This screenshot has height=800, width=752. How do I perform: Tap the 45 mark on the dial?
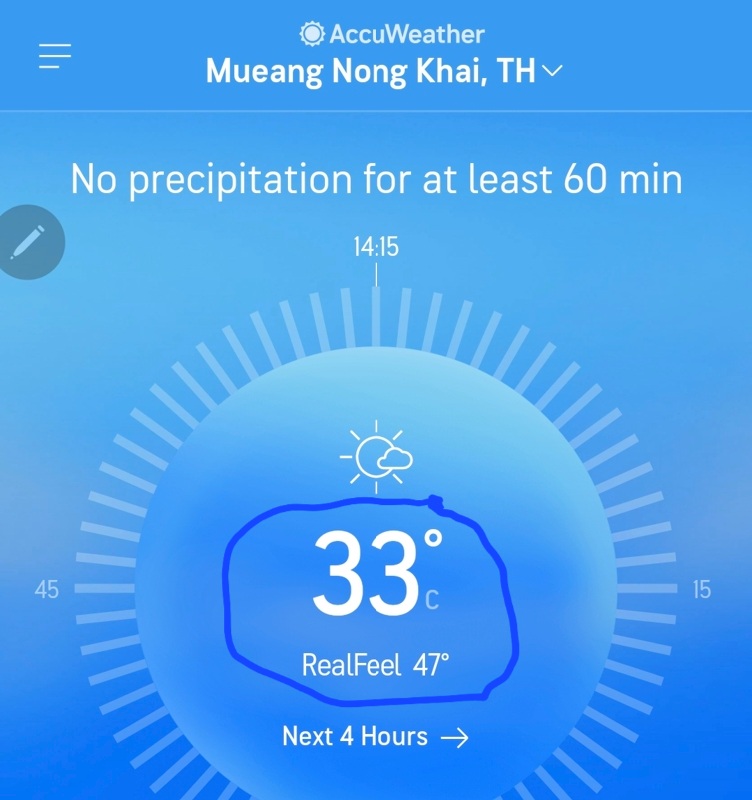[46, 591]
